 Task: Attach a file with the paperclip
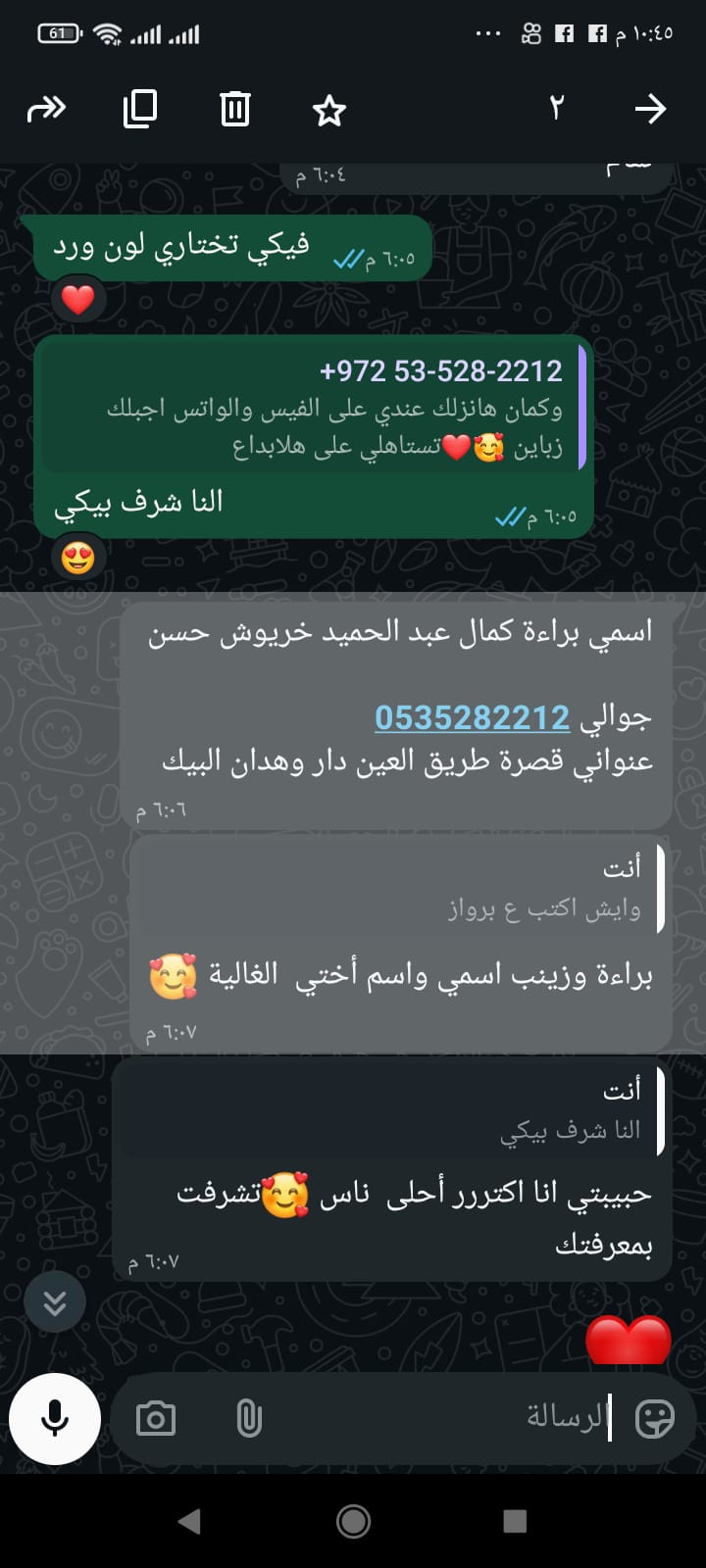249,1418
